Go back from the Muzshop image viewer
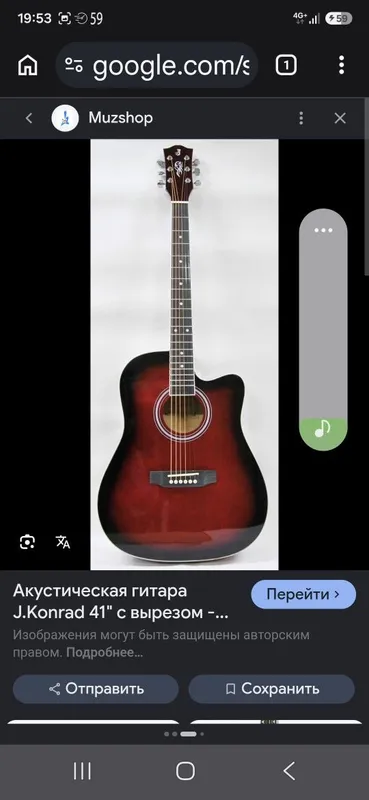This screenshot has width=369, height=800. (x=29, y=118)
